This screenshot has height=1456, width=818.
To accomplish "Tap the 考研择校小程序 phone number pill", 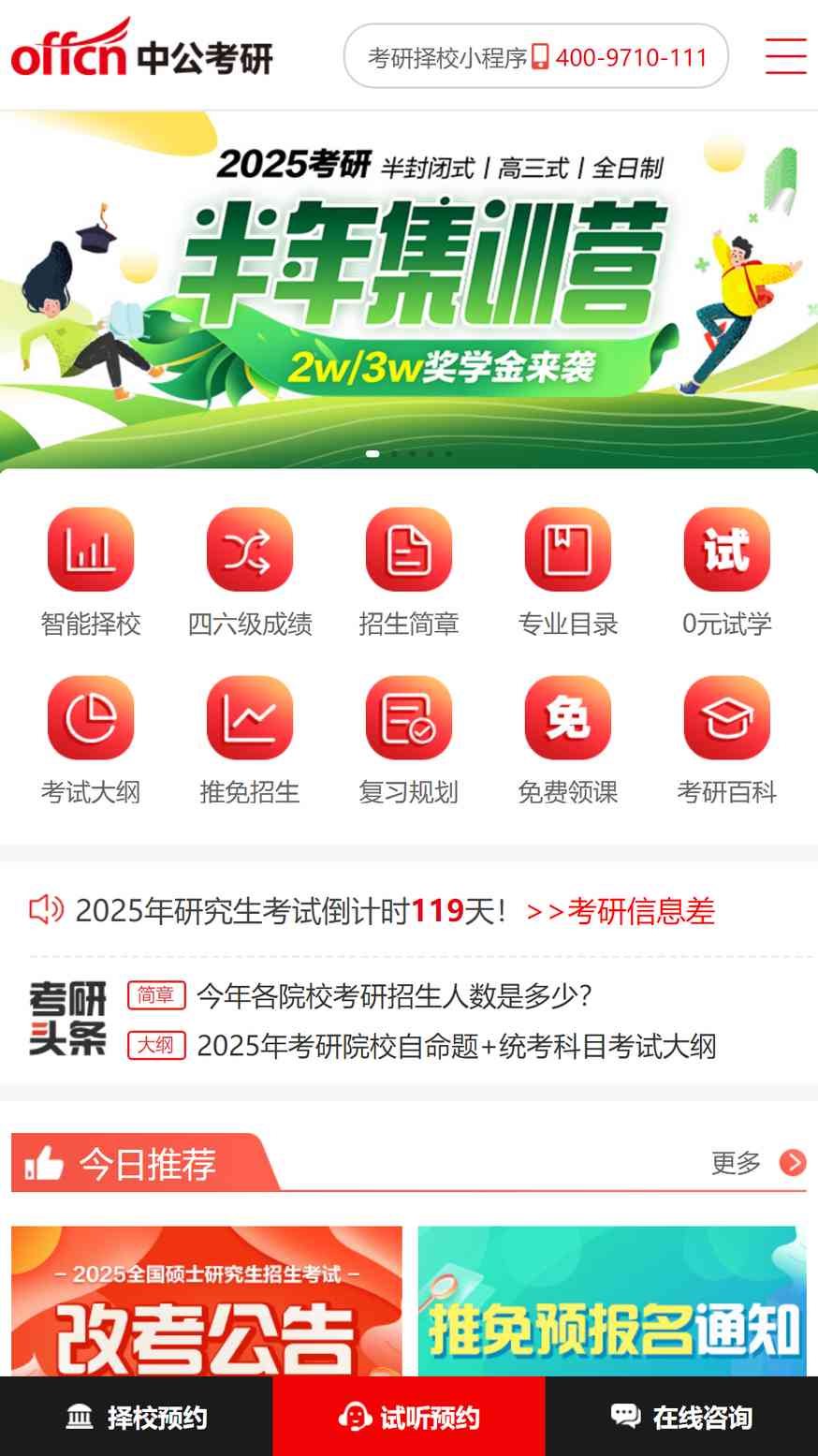I will [x=536, y=56].
